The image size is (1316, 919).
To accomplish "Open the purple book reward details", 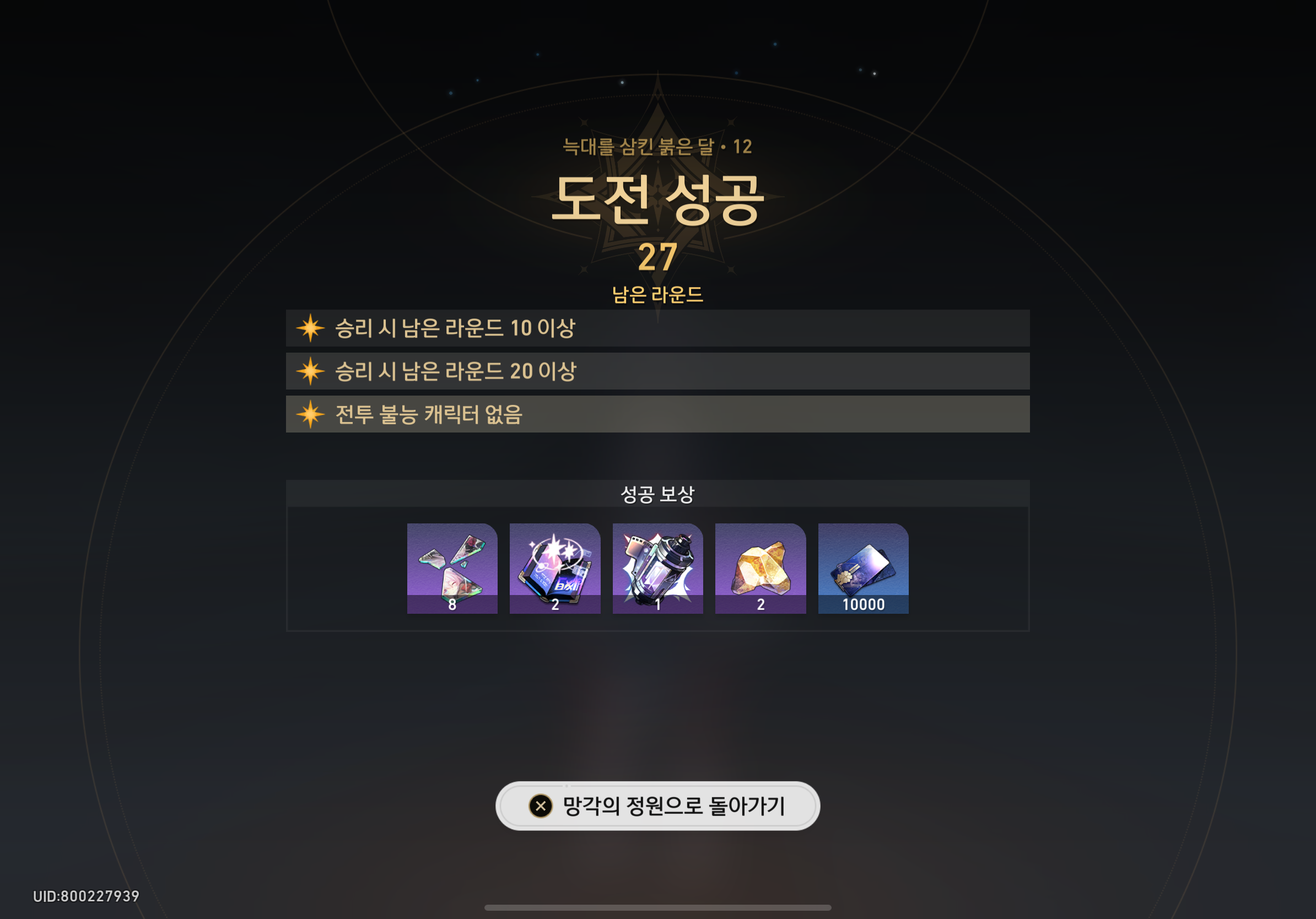I will click(x=555, y=568).
